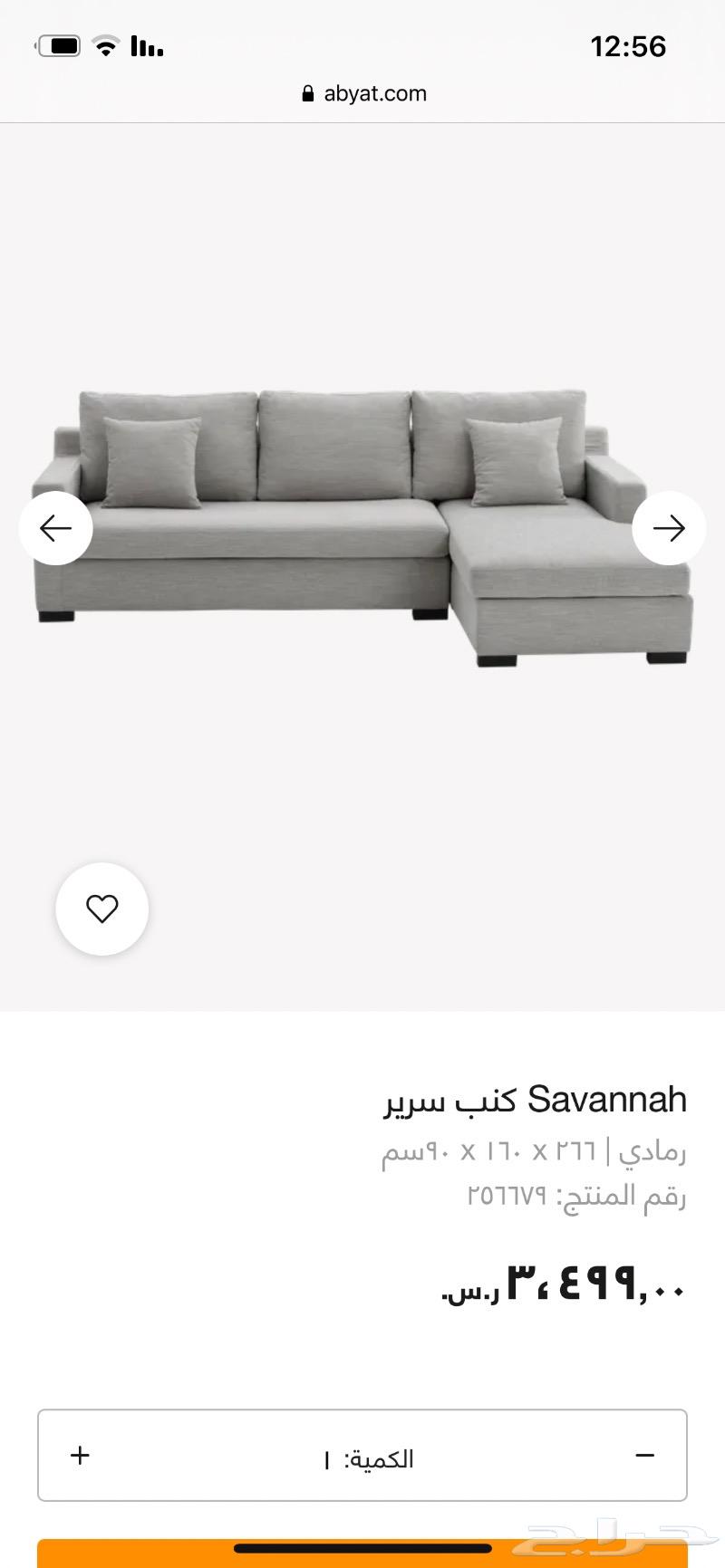Select the previous product image arrow
725x1568 pixels.
click(55, 528)
